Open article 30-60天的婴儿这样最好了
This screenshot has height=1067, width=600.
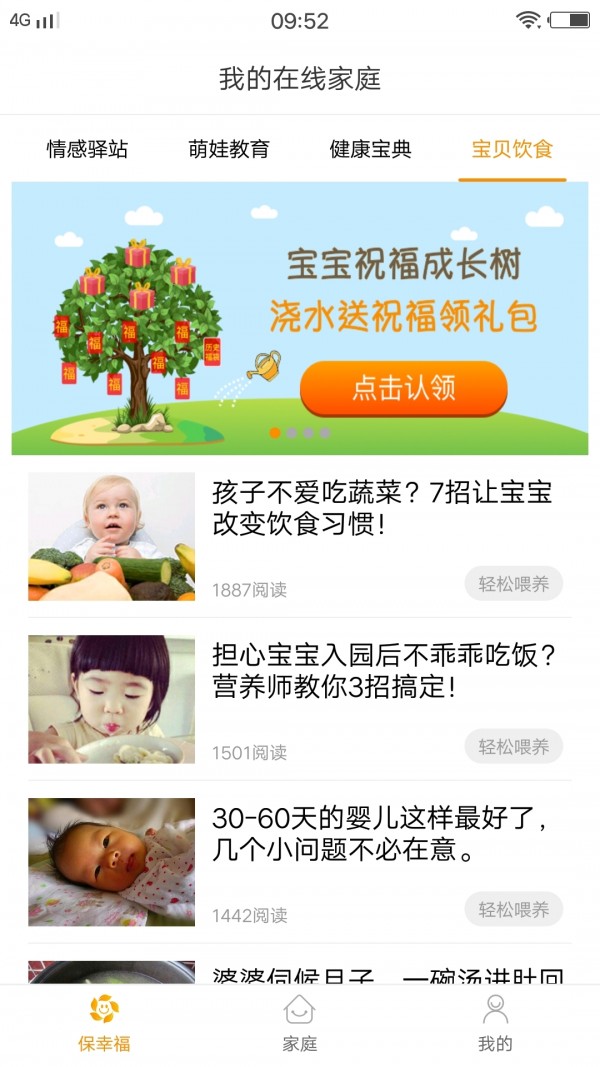380,834
